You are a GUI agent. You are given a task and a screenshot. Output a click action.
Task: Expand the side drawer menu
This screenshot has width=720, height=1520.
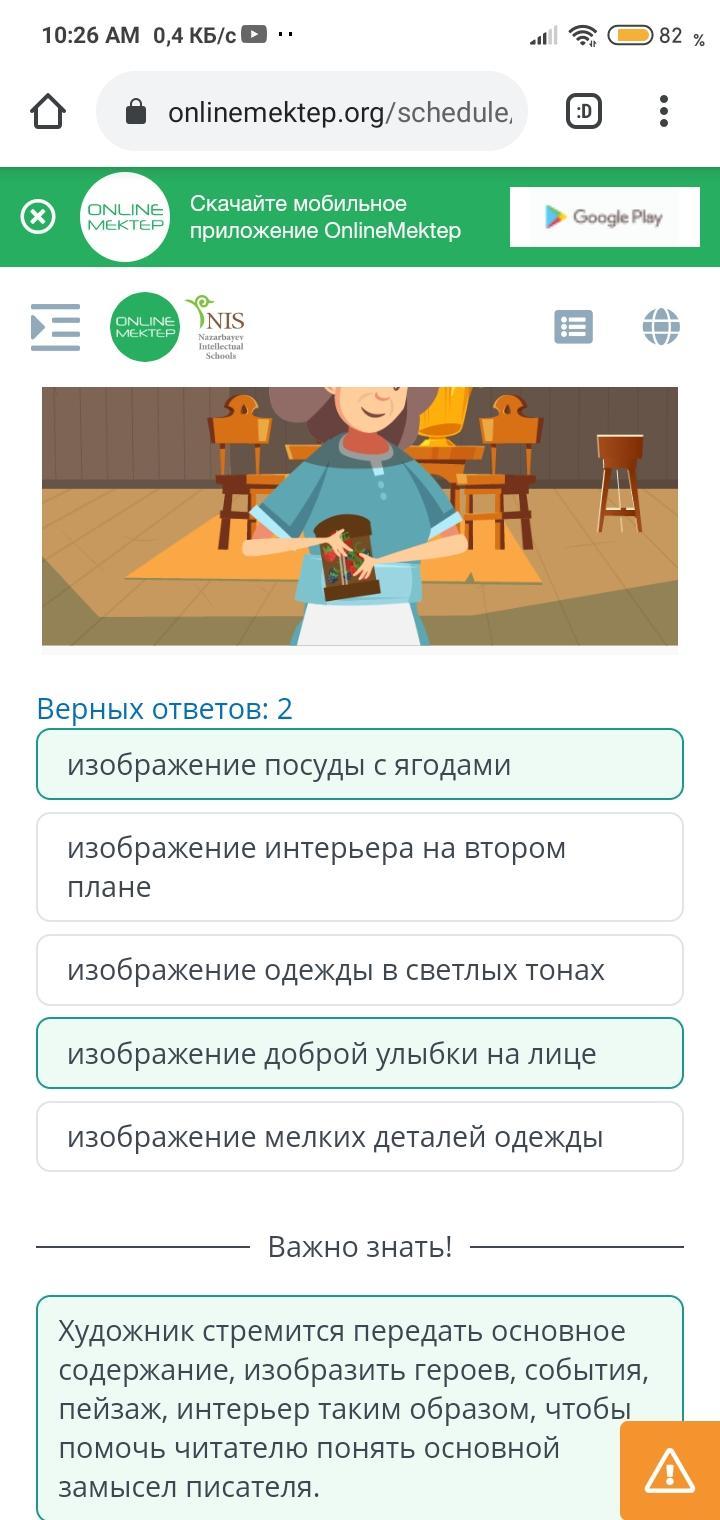[x=55, y=327]
